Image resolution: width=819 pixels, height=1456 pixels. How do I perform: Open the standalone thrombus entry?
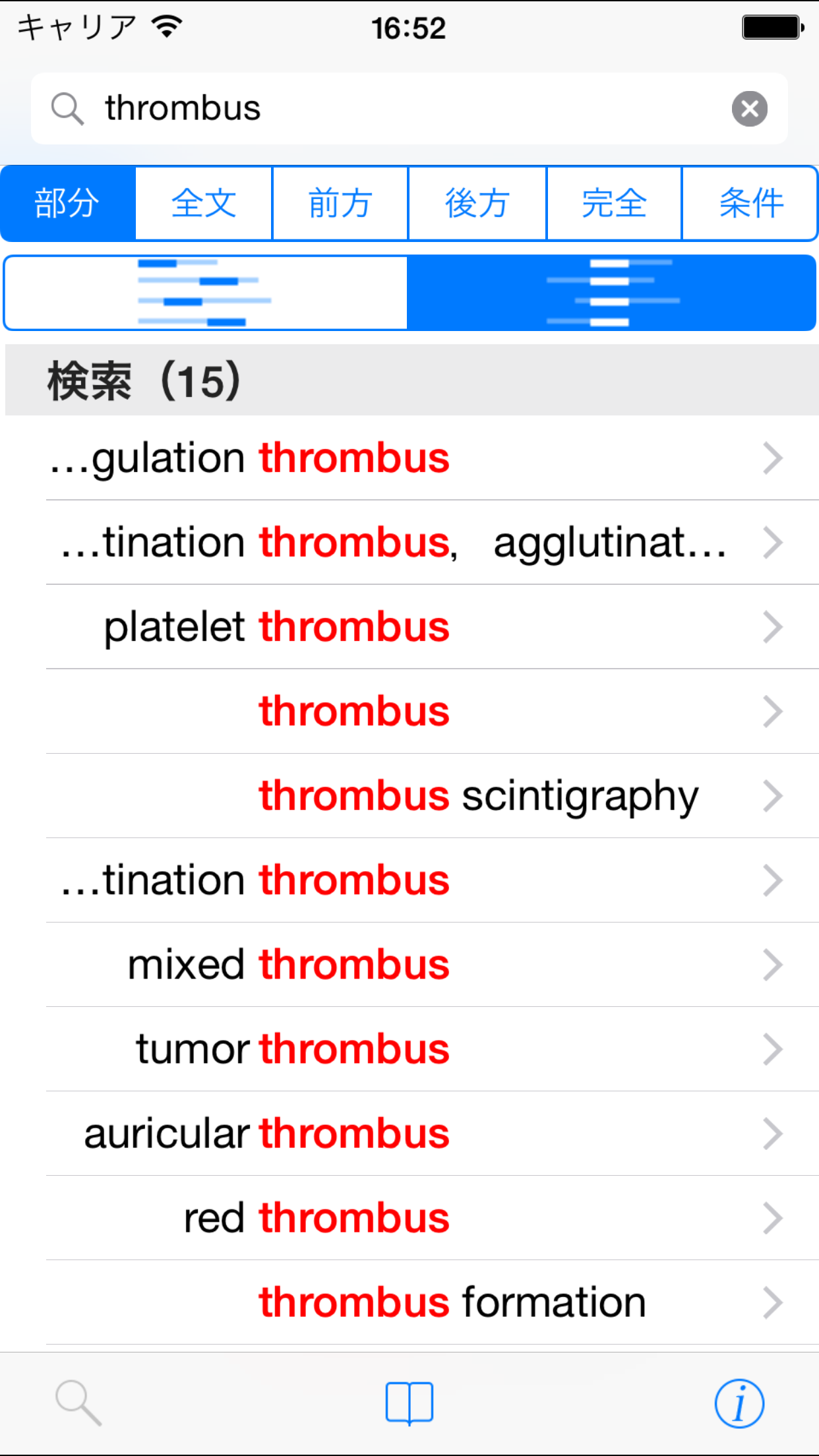(409, 711)
